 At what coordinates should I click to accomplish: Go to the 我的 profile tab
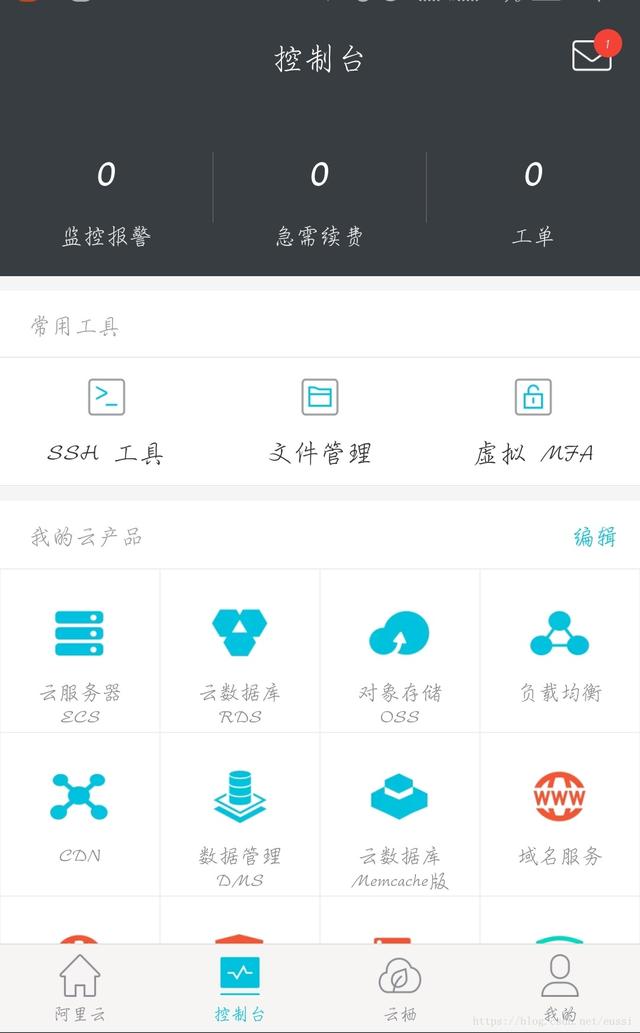[x=560, y=988]
